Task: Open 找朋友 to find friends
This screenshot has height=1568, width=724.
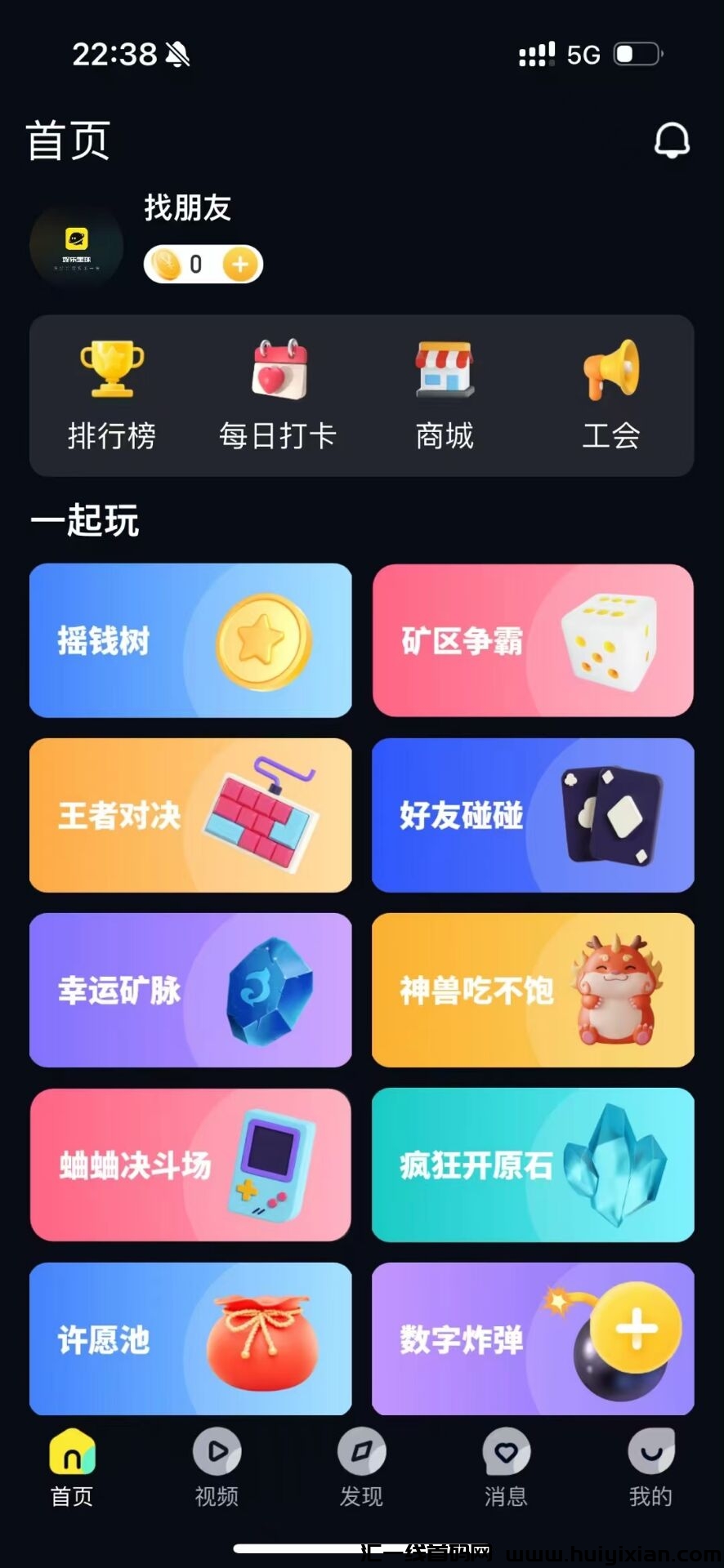Action: tap(186, 208)
